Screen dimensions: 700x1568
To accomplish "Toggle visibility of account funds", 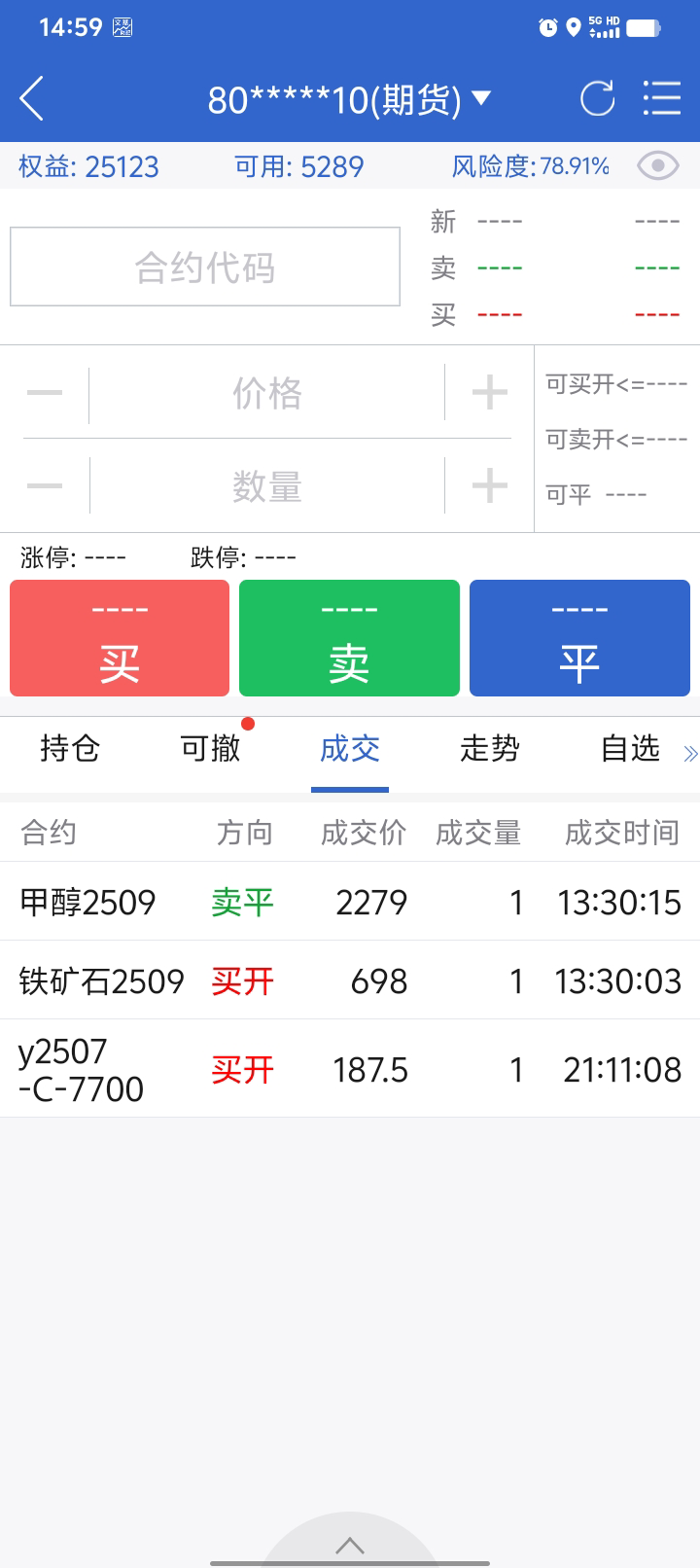I will (x=658, y=166).
